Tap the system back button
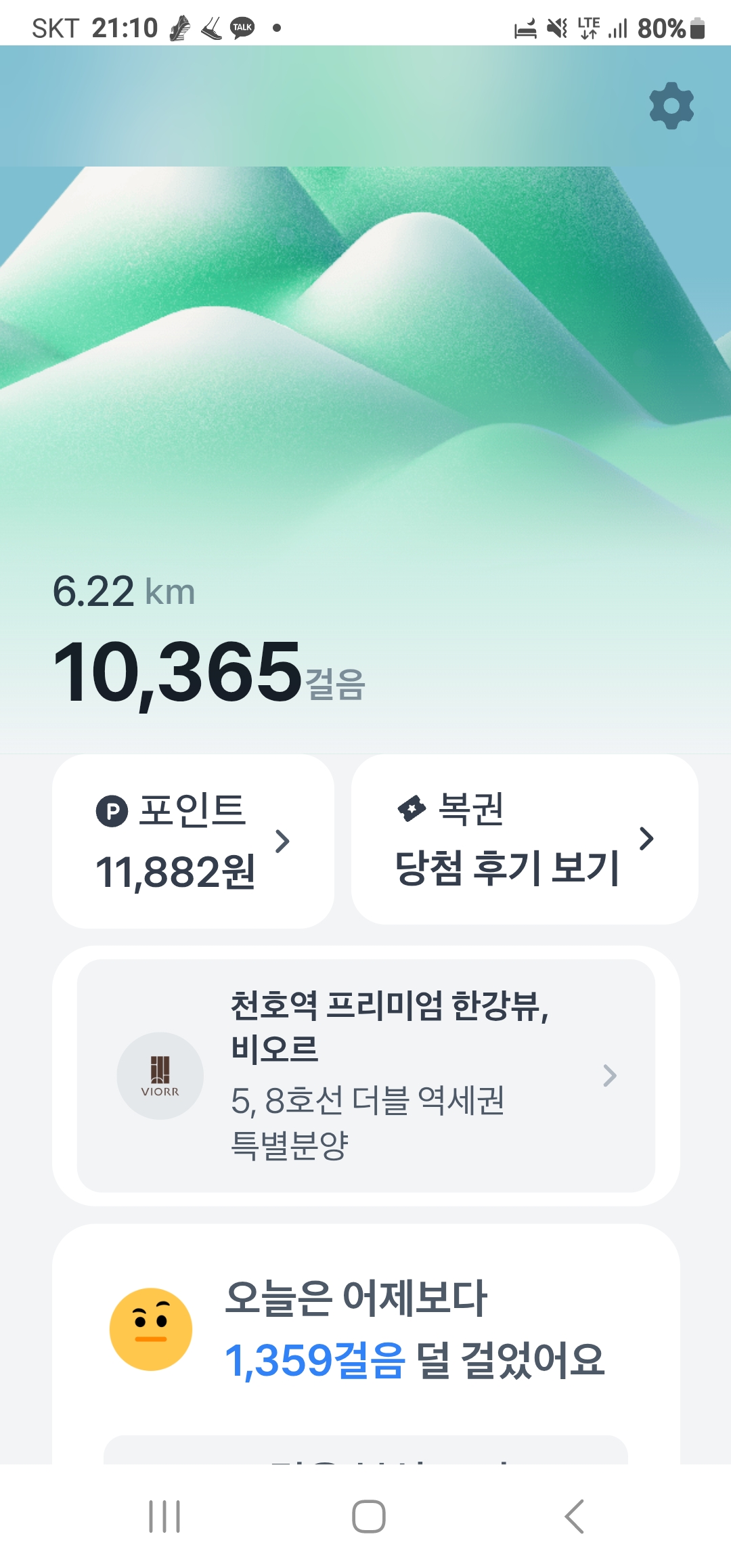 (x=574, y=1516)
